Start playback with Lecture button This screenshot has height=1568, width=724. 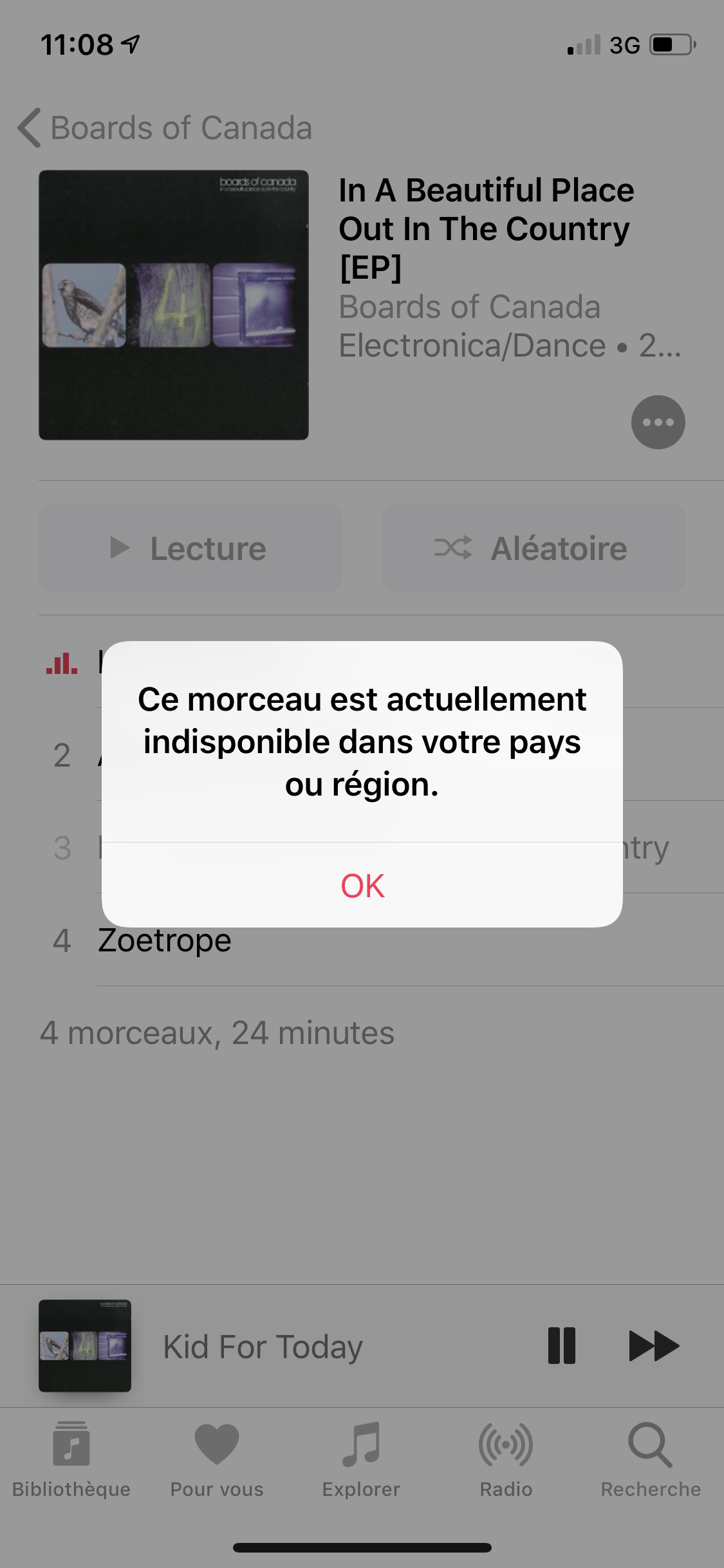pyautogui.click(x=190, y=548)
